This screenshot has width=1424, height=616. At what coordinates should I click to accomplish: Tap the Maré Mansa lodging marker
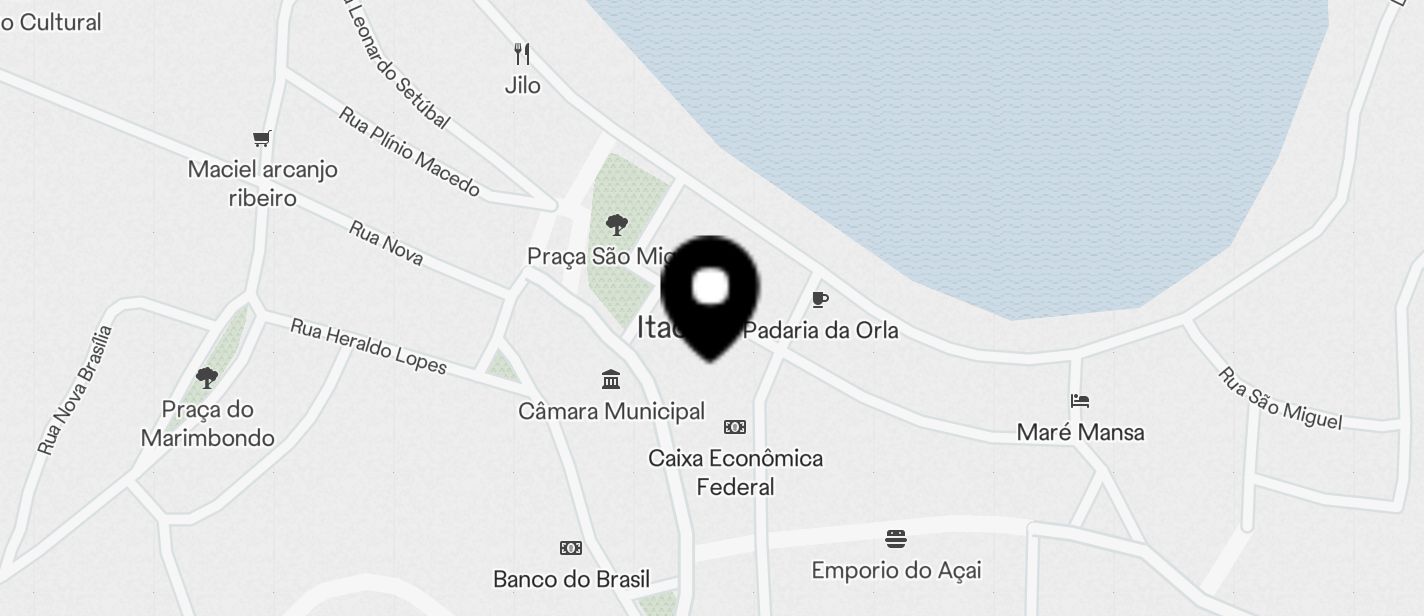tap(1080, 402)
